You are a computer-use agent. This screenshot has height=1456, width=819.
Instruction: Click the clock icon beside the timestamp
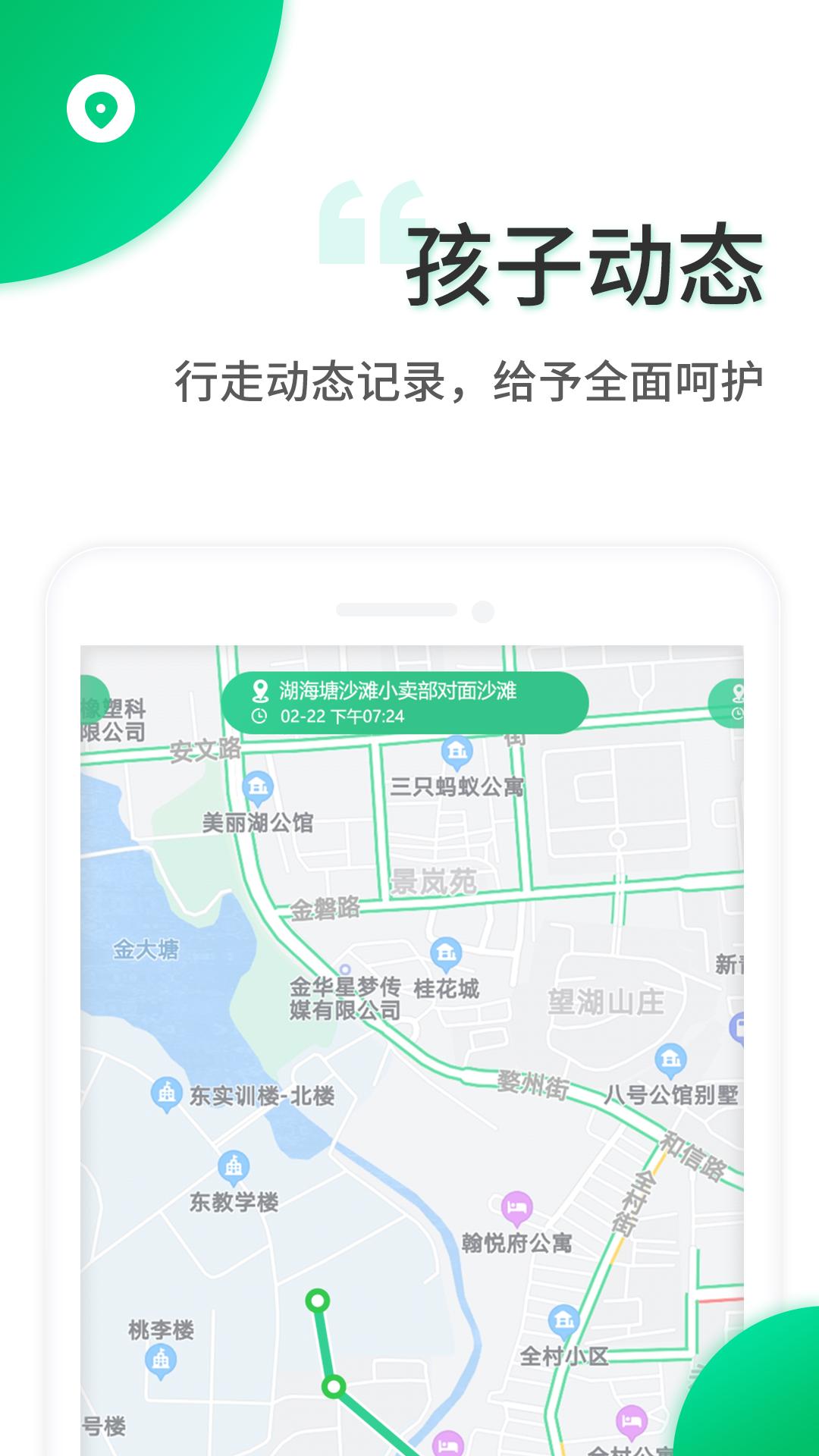(x=261, y=714)
